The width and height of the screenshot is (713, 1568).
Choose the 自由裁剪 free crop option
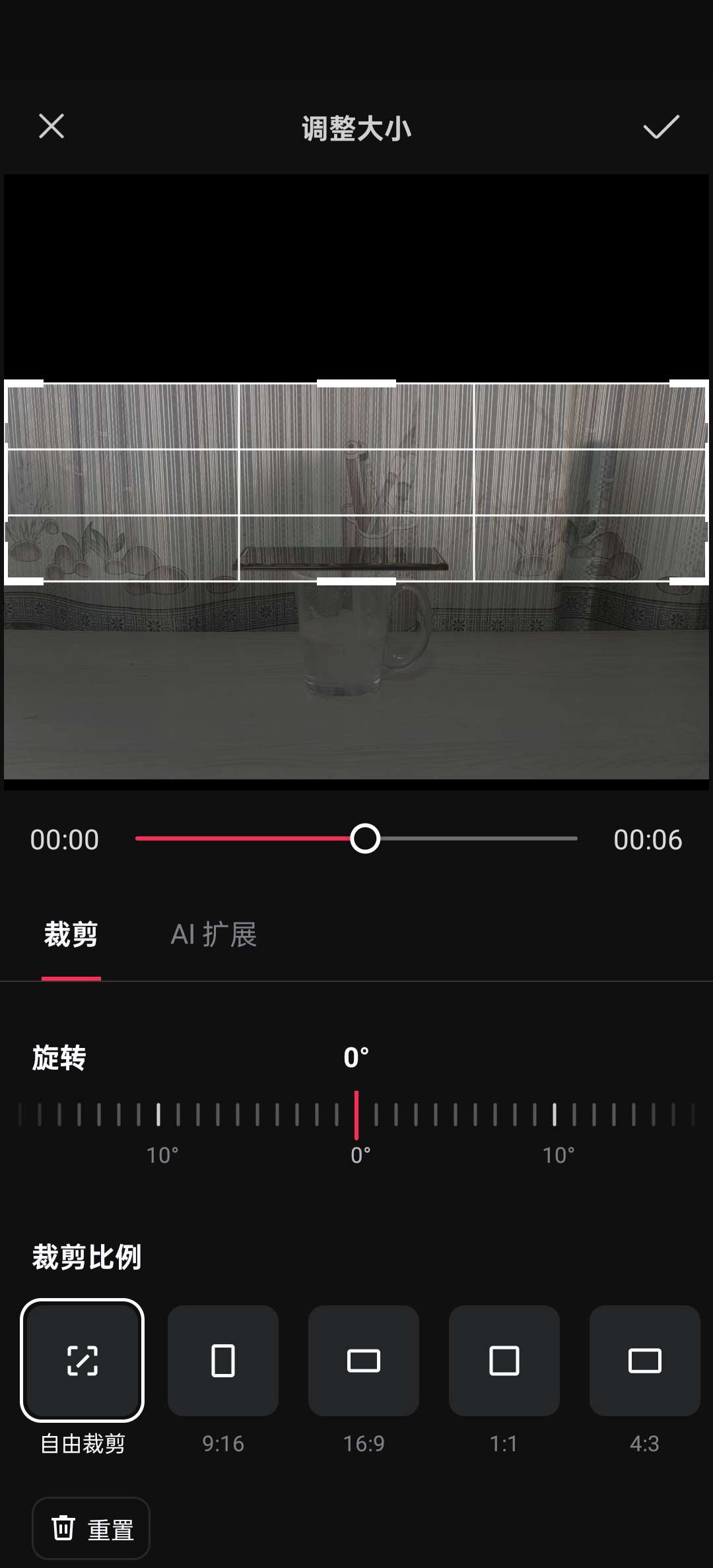click(x=83, y=1360)
